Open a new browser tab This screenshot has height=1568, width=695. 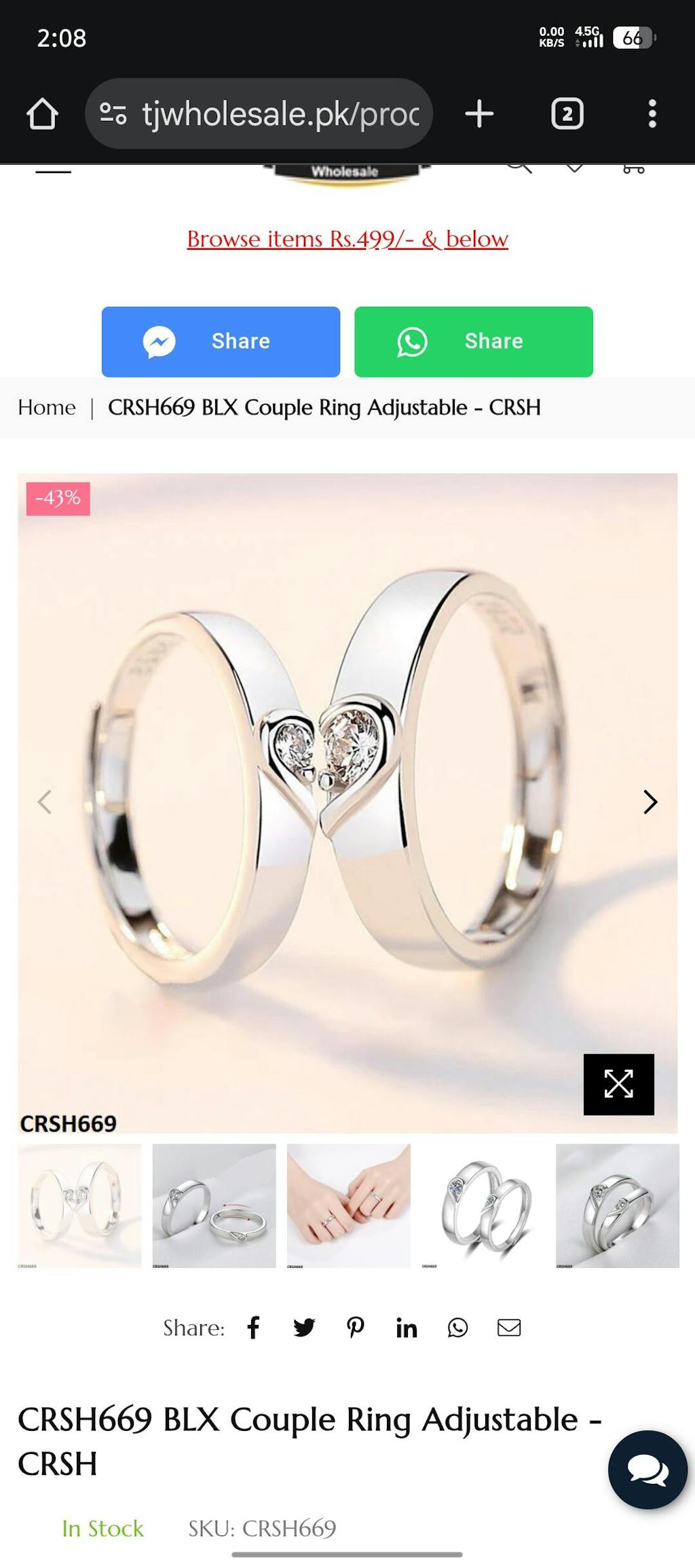(479, 113)
